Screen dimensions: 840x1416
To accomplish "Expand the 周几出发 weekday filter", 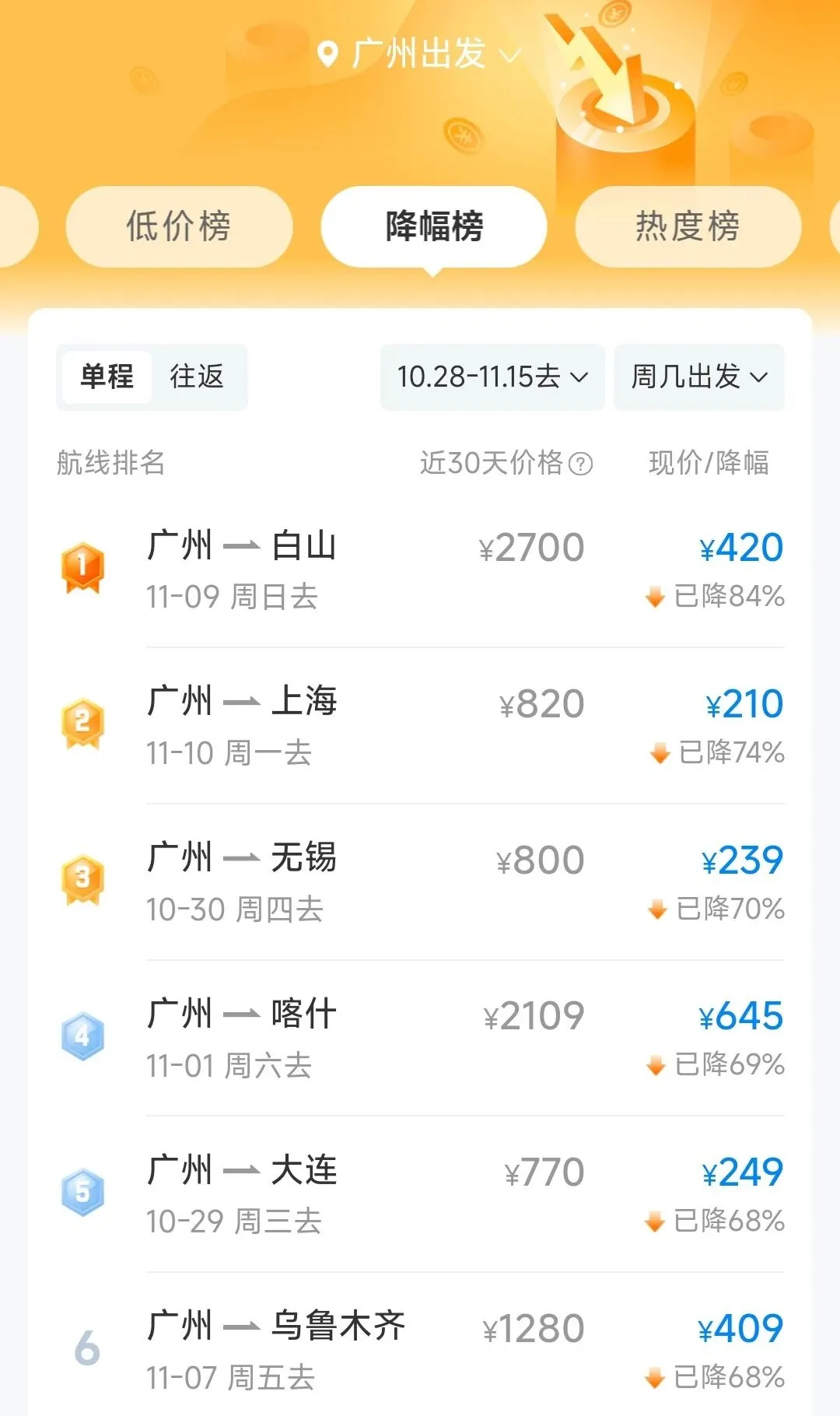I will point(698,377).
